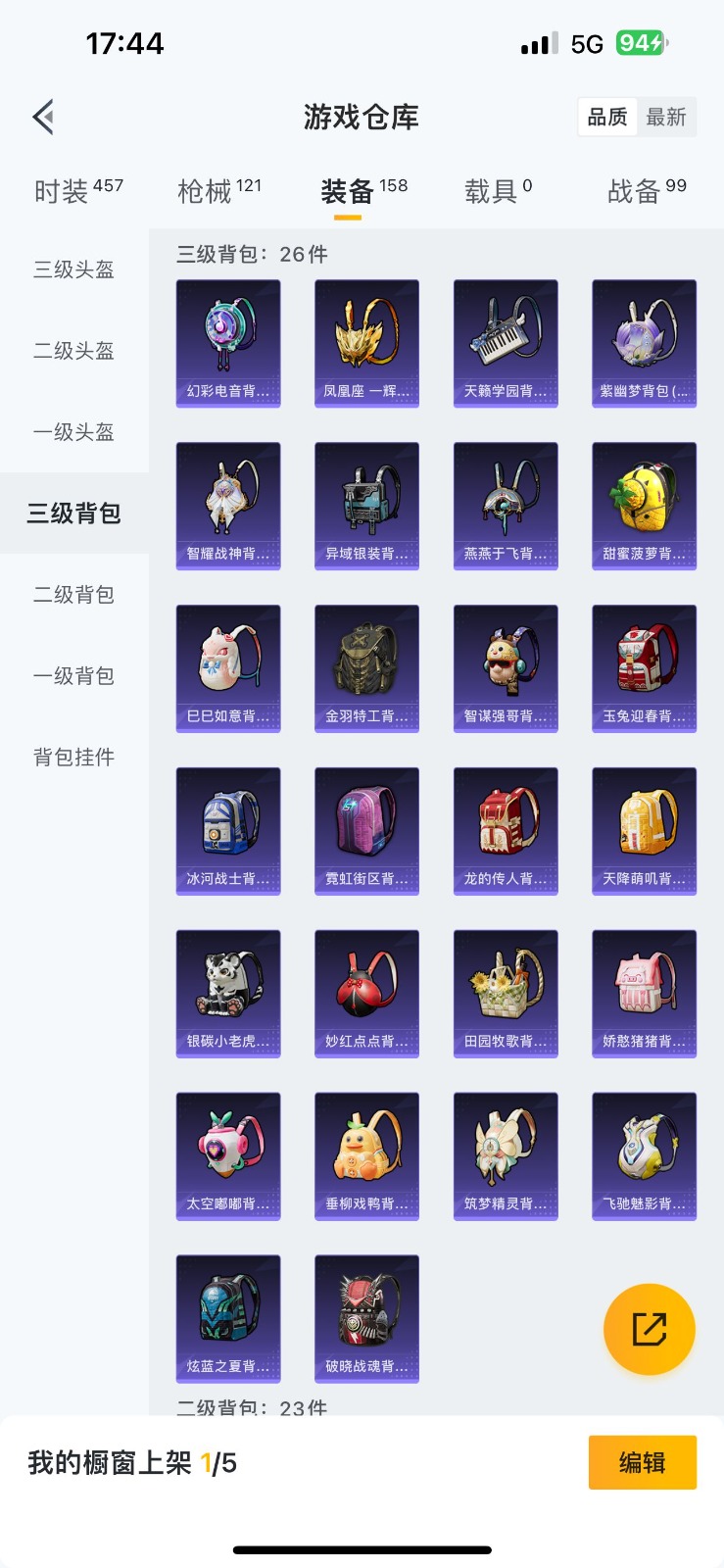Screen dimensions: 724x1568
Task: View the 银碳小老虎 backpack
Action: pos(228,994)
